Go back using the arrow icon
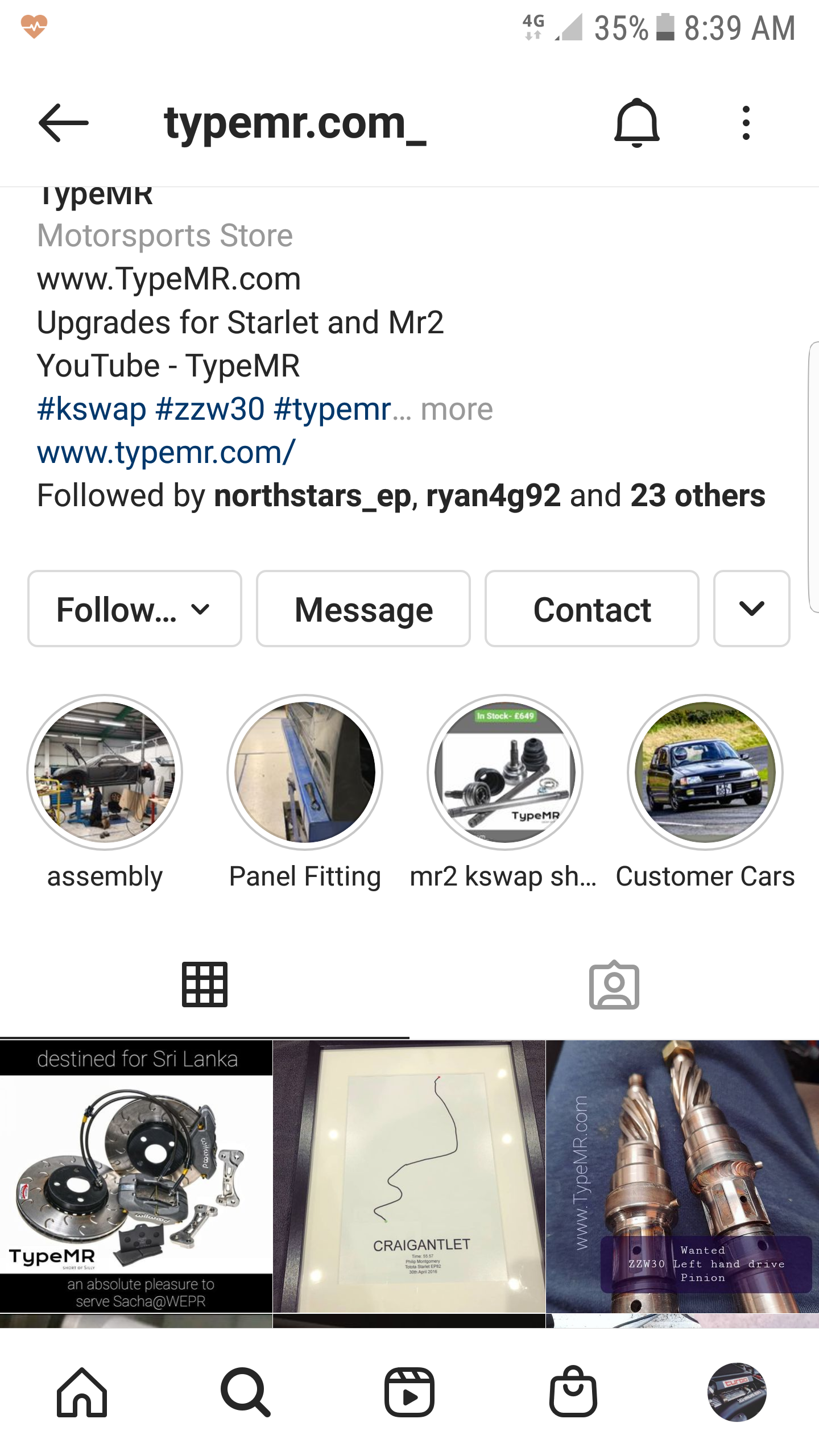The width and height of the screenshot is (819, 1456). coord(63,123)
